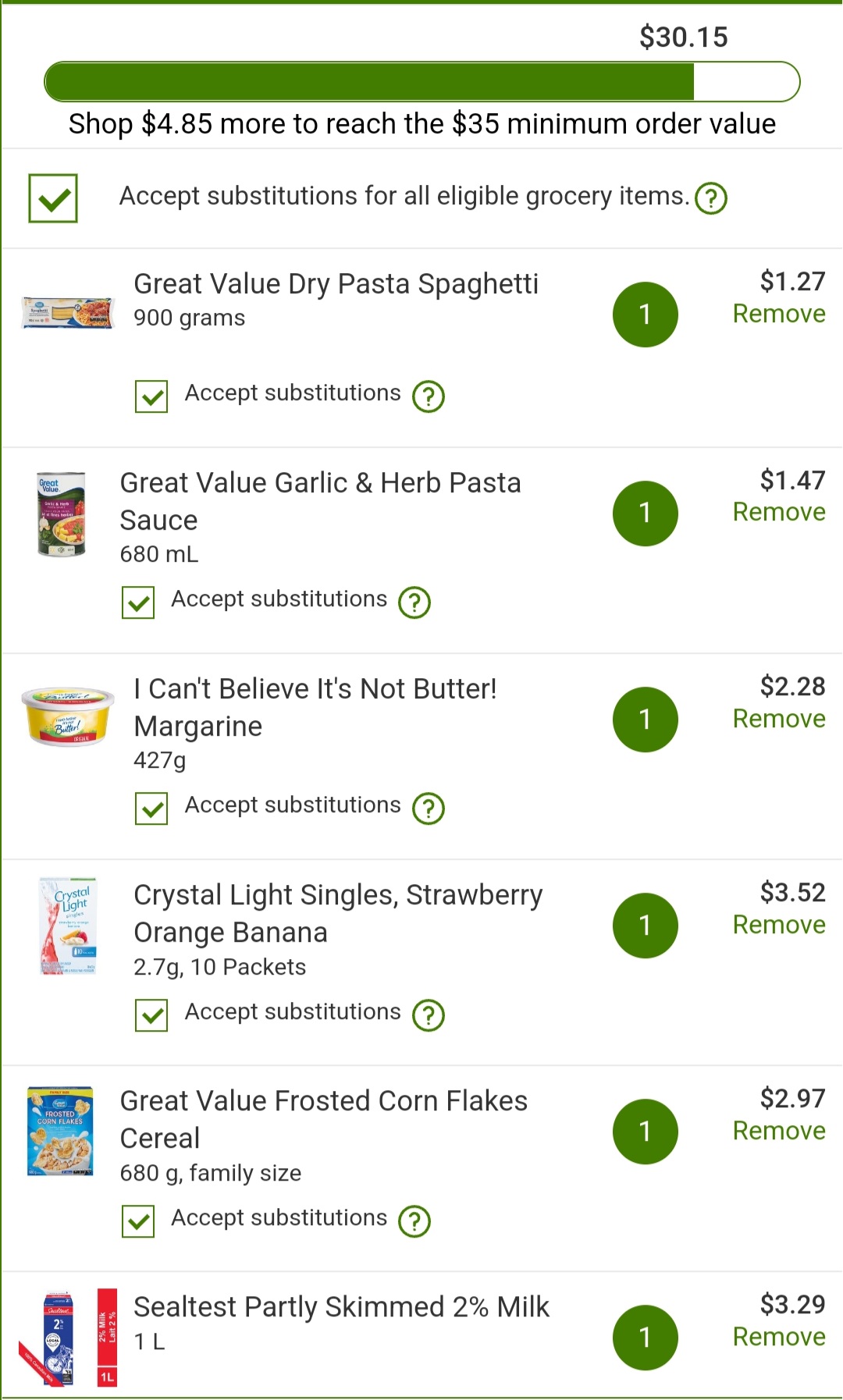
Task: Open substitution help for Crystal Light Singles
Action: click(429, 1015)
